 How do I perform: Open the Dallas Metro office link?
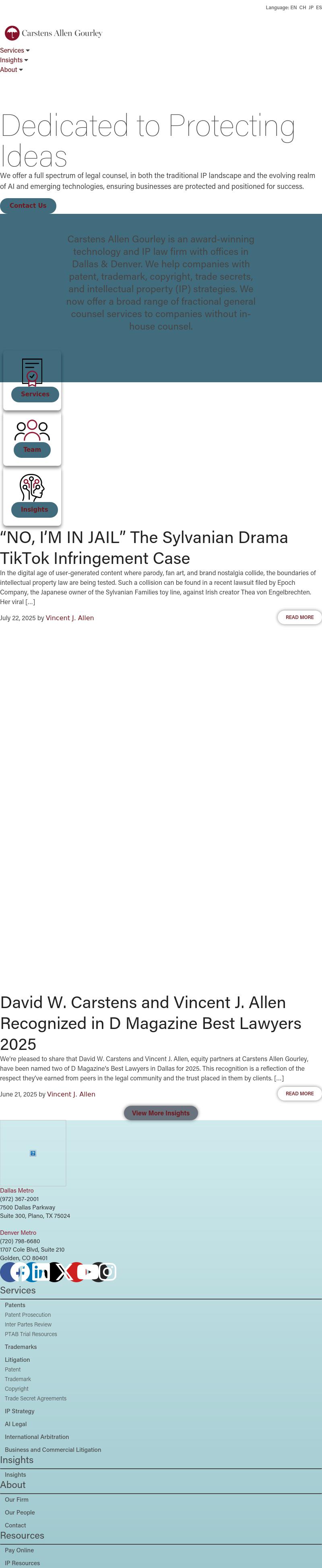tap(17, 1190)
